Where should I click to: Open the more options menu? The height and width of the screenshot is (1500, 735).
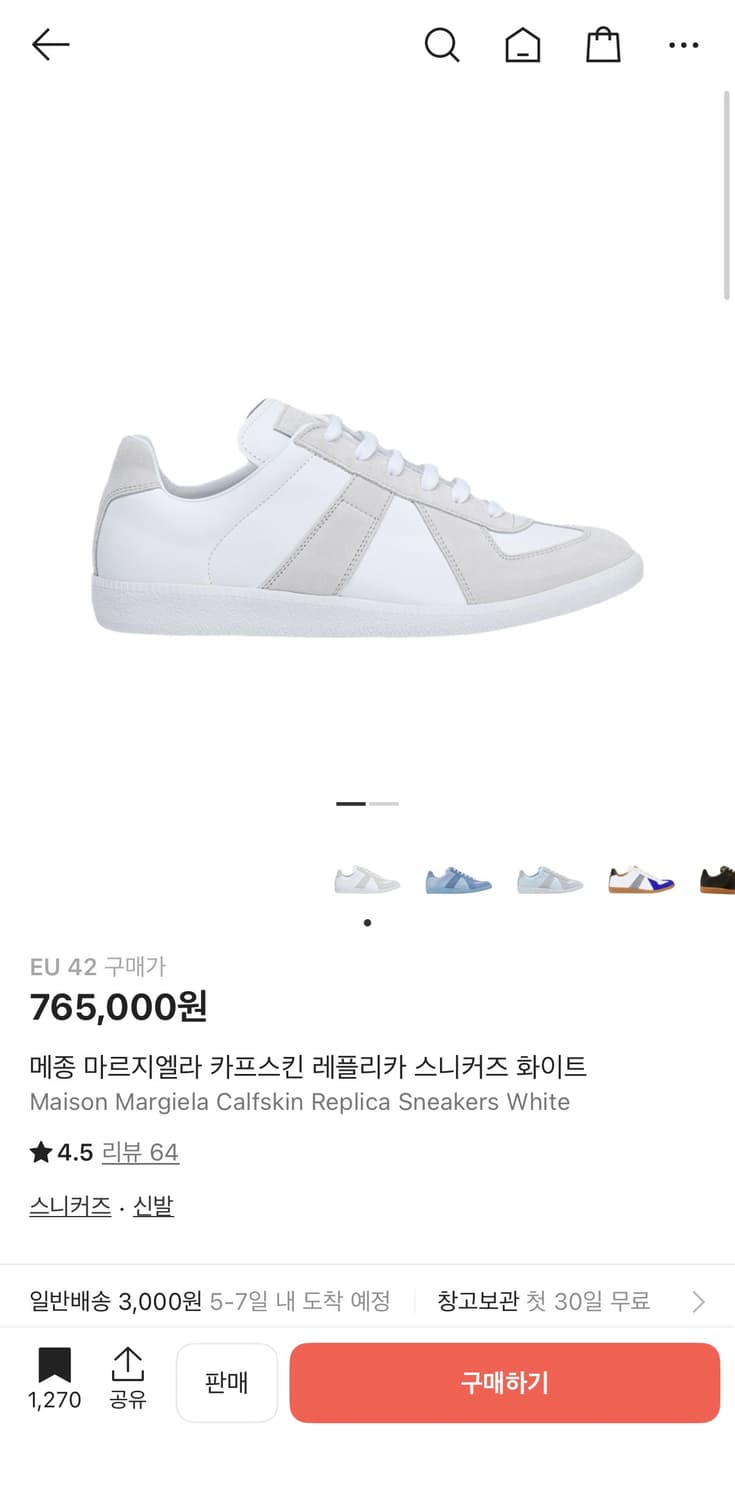(x=683, y=44)
